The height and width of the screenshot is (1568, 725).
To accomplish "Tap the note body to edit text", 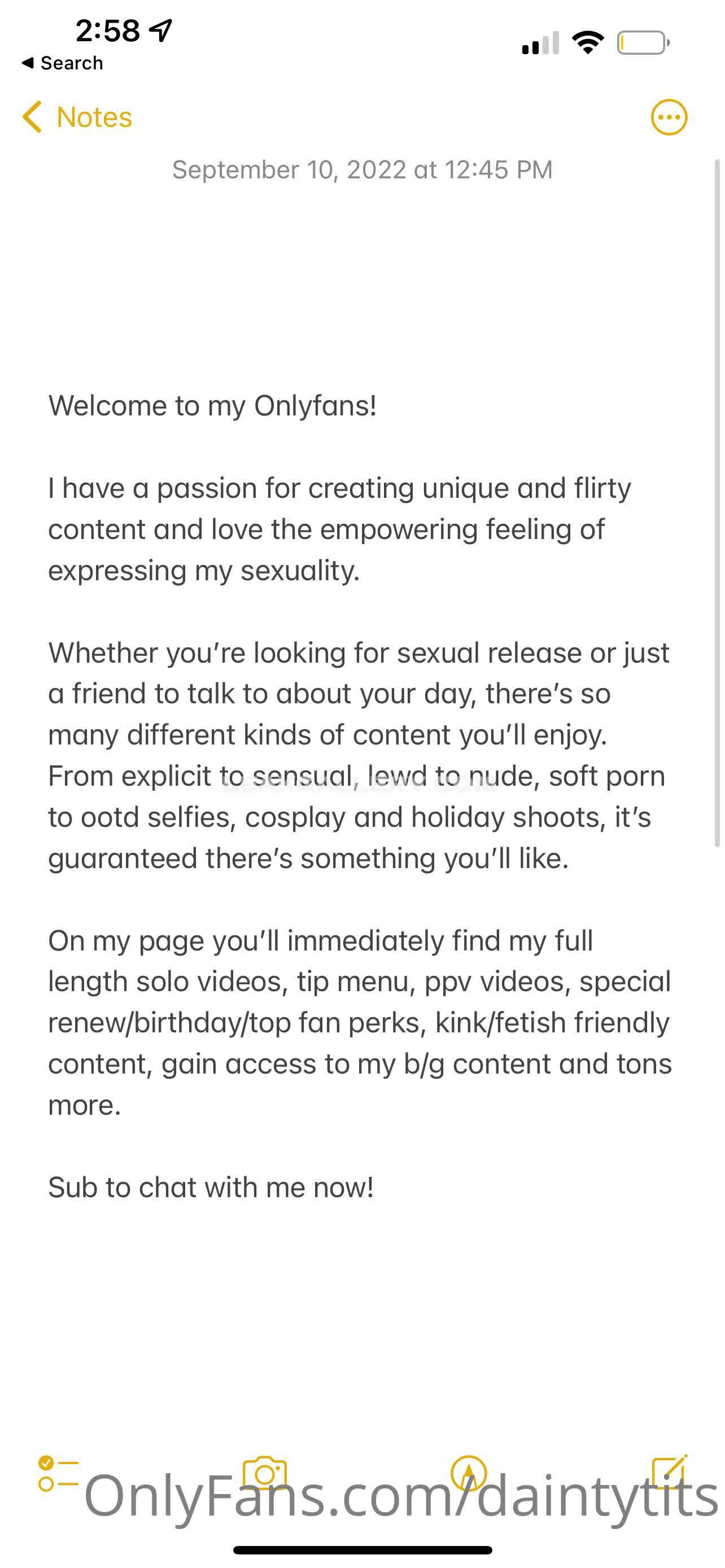I will click(359, 755).
